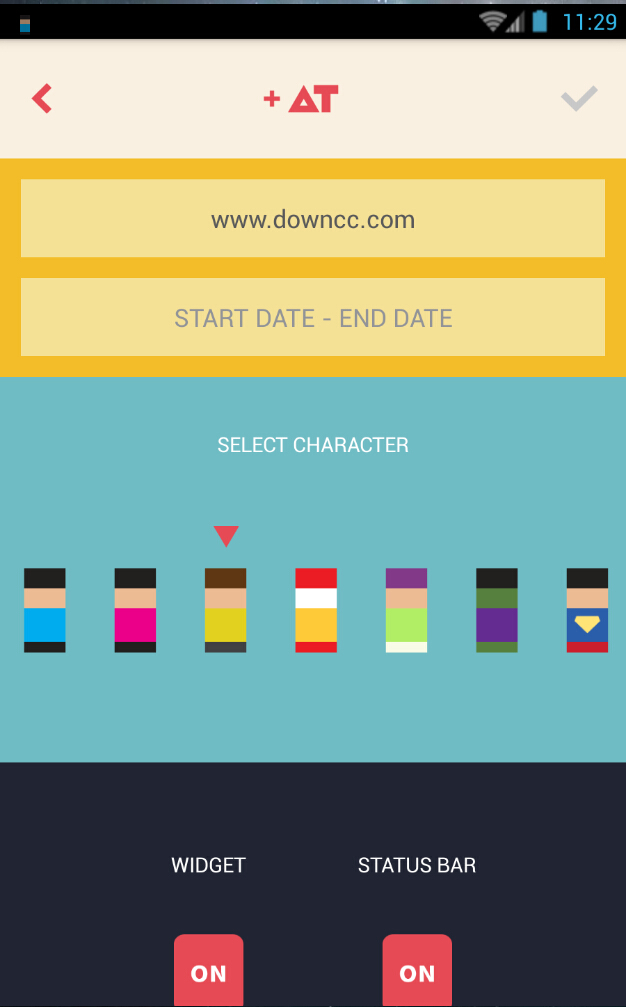Pick the red and white striped character
Viewport: 626px width, 1007px height.
point(316,610)
